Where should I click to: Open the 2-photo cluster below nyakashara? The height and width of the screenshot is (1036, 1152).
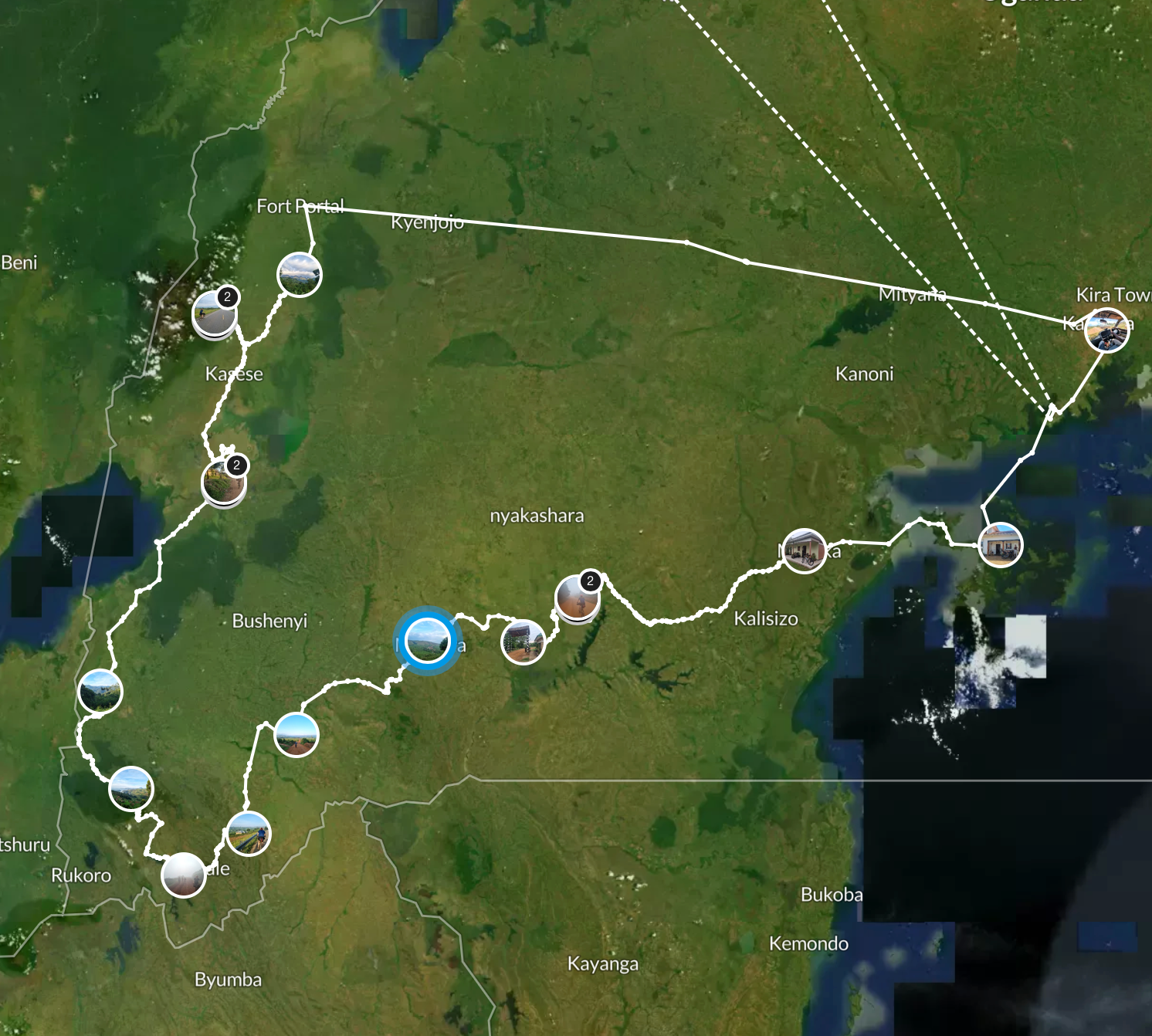point(577,598)
